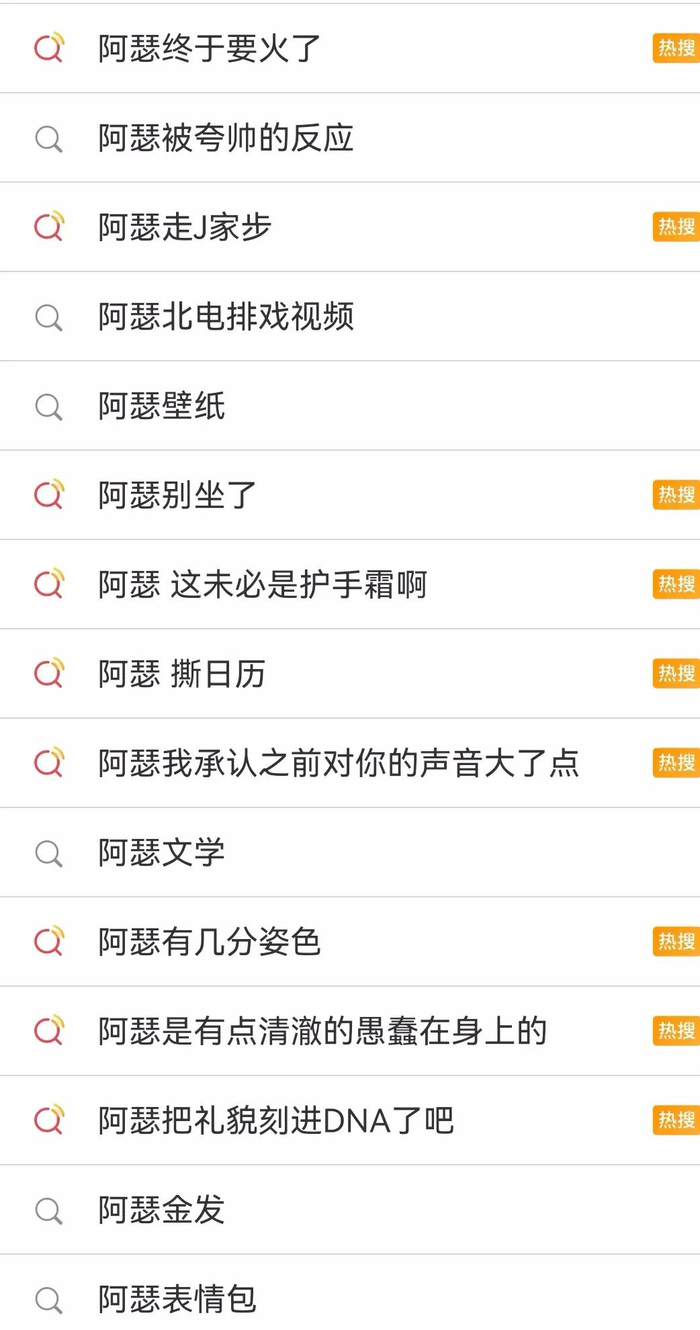Open 阿瑟 这未必是护手霜啊 result
Viewport: 700px width, 1330px height.
[350, 584]
